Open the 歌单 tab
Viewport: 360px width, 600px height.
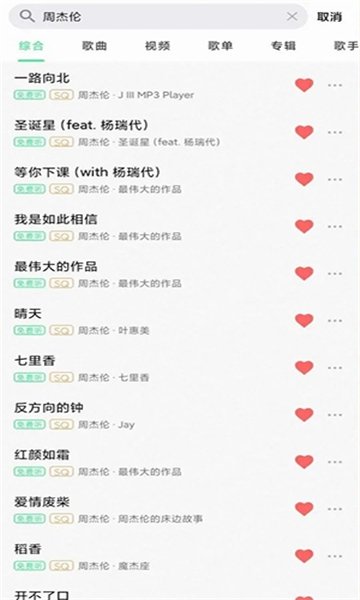coord(220,46)
